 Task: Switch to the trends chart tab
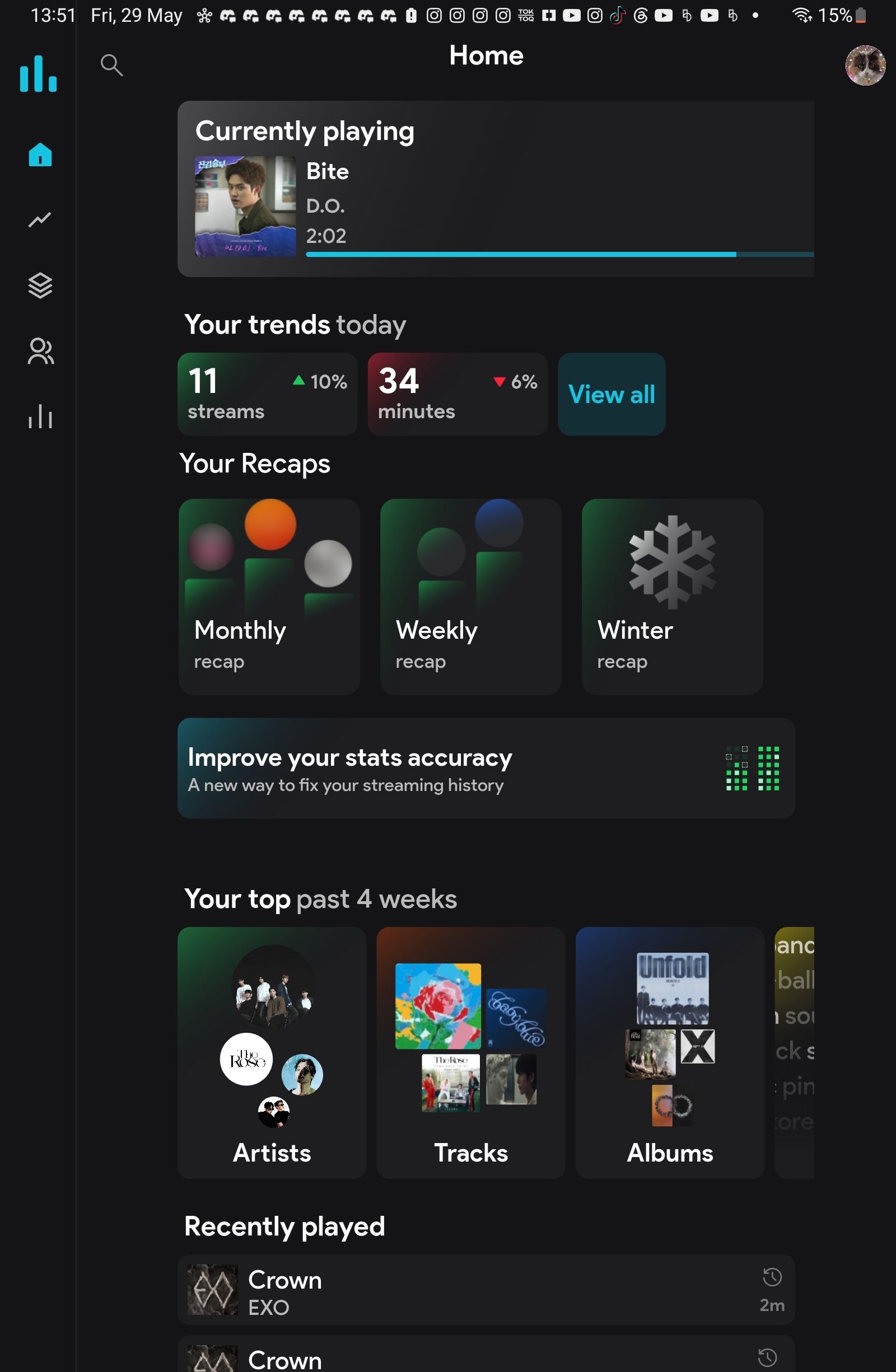click(x=40, y=219)
